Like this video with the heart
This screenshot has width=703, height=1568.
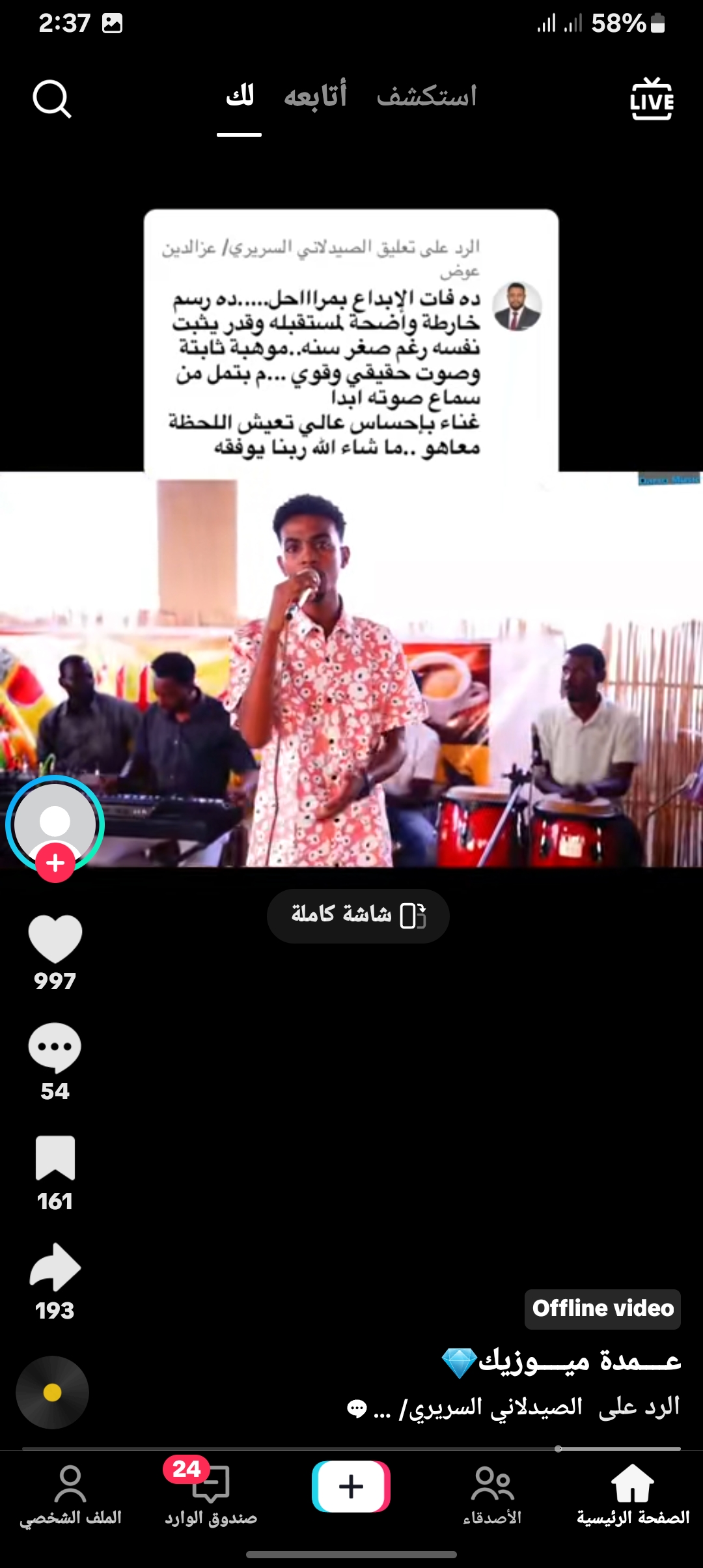tap(55, 939)
